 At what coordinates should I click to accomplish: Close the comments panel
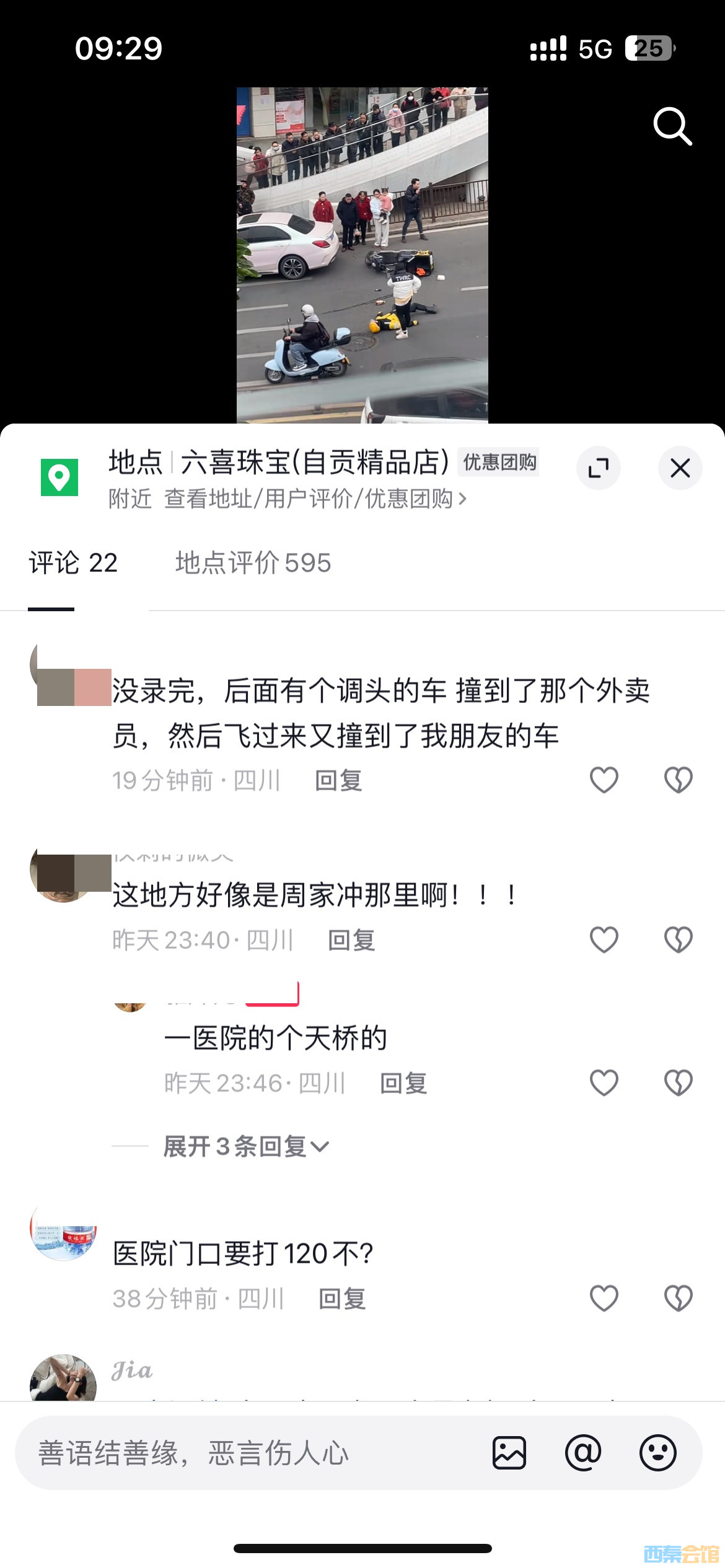click(x=680, y=468)
